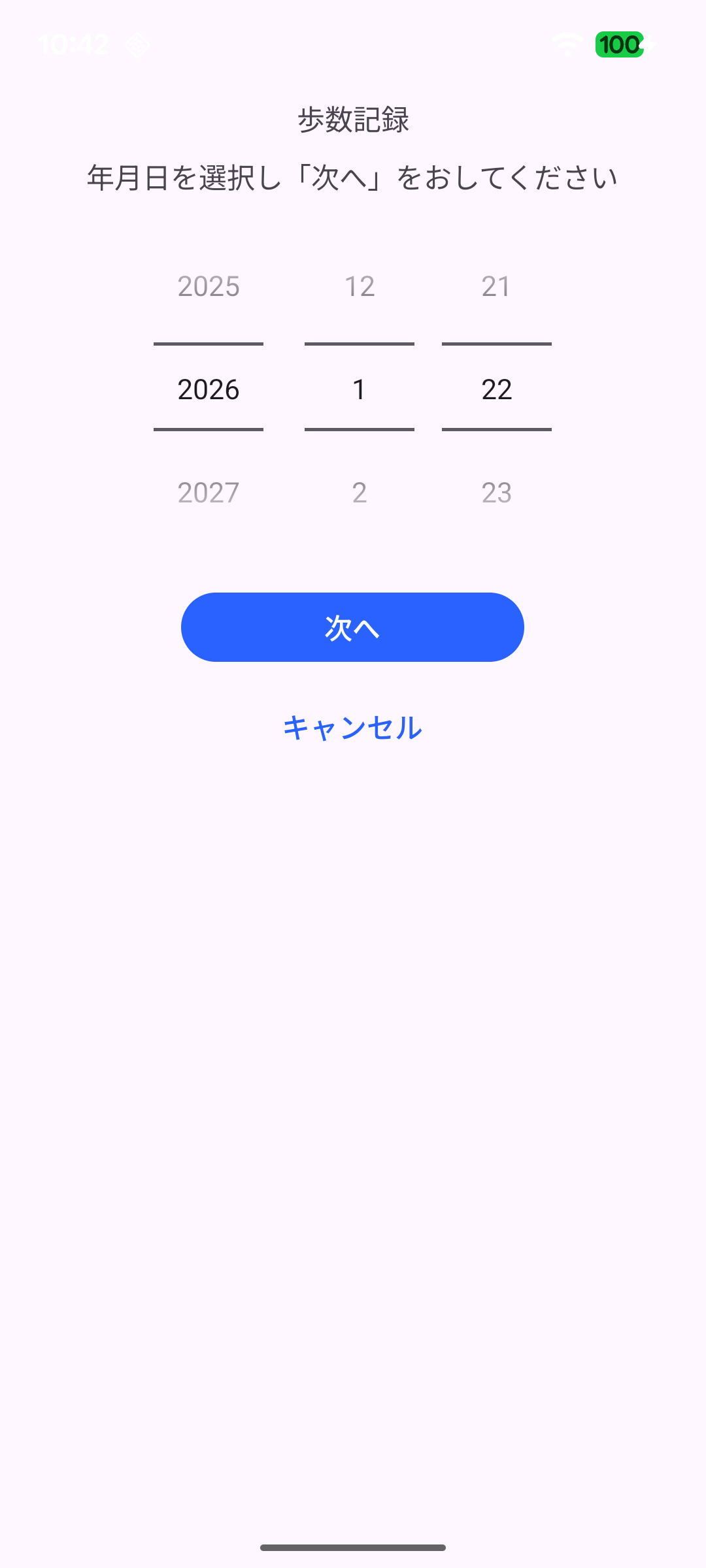The width and height of the screenshot is (706, 1568).
Task: Tap the selected year 2026 field
Action: (x=209, y=389)
